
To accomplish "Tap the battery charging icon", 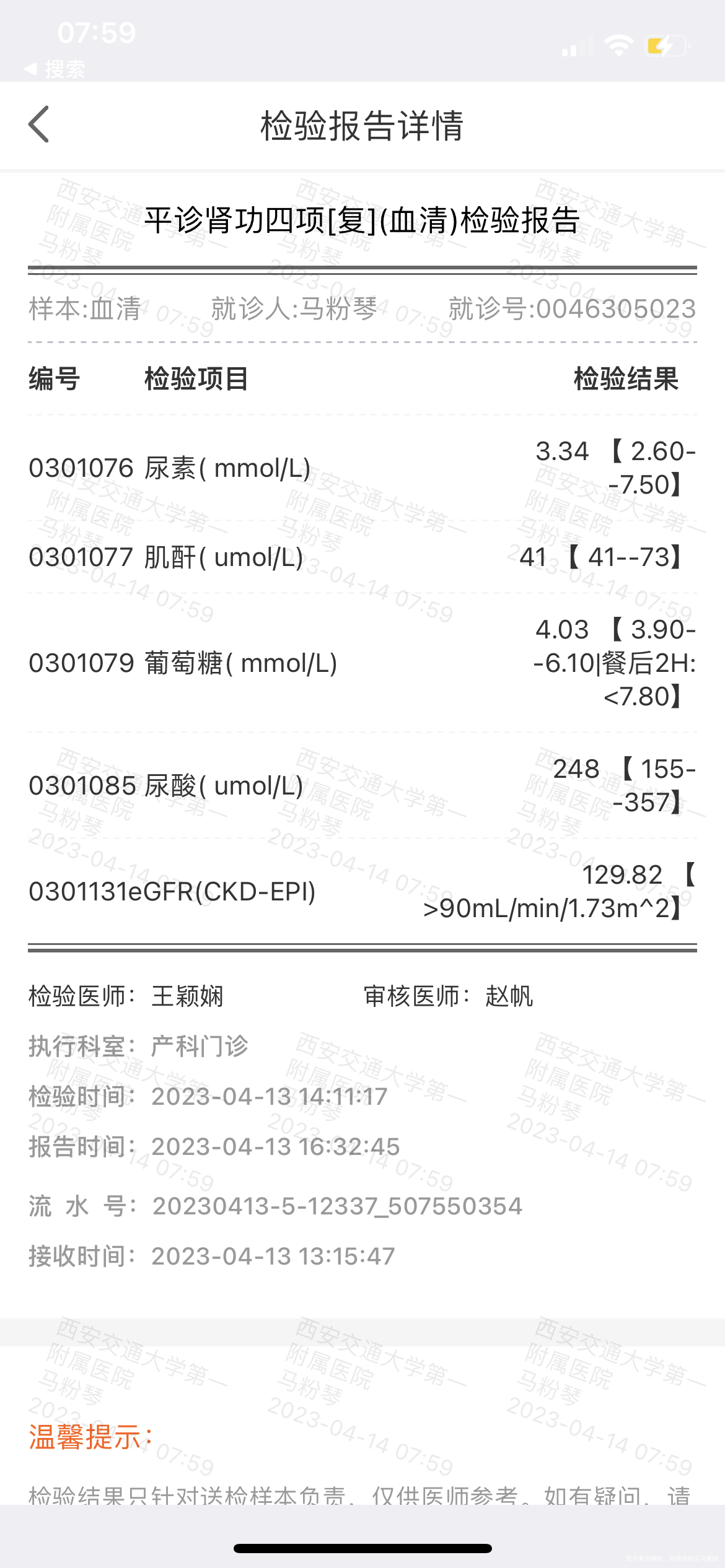I will click(664, 45).
